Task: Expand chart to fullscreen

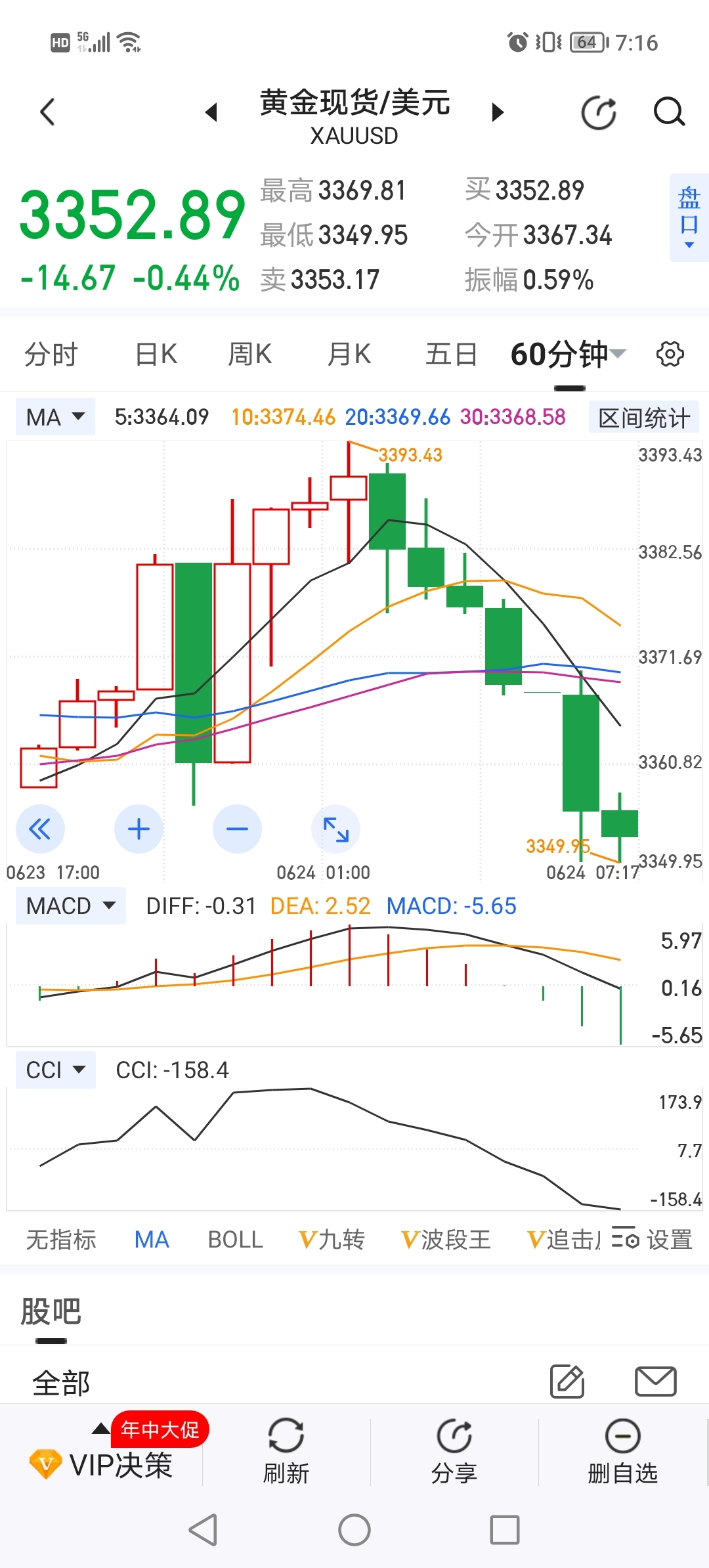Action: [x=335, y=829]
